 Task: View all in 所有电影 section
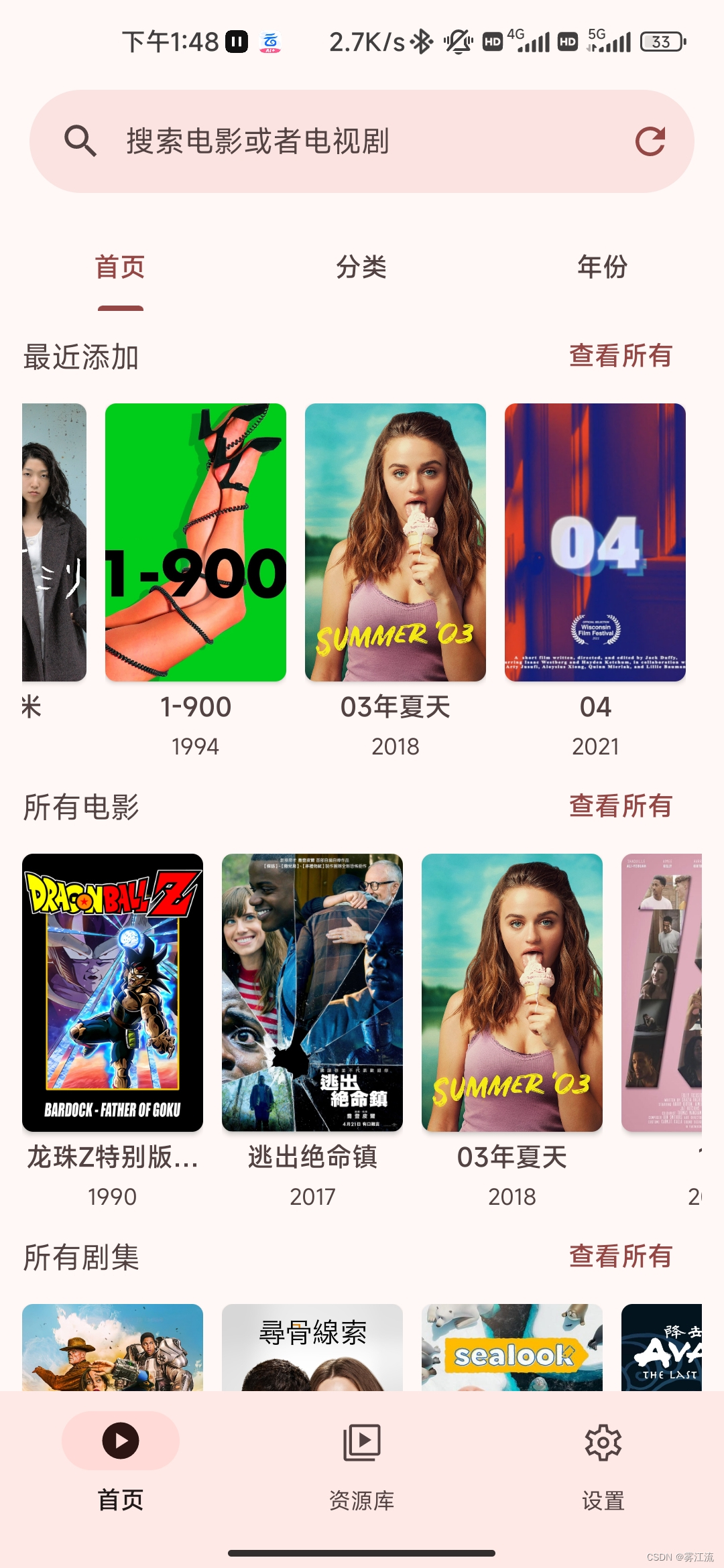[x=620, y=806]
